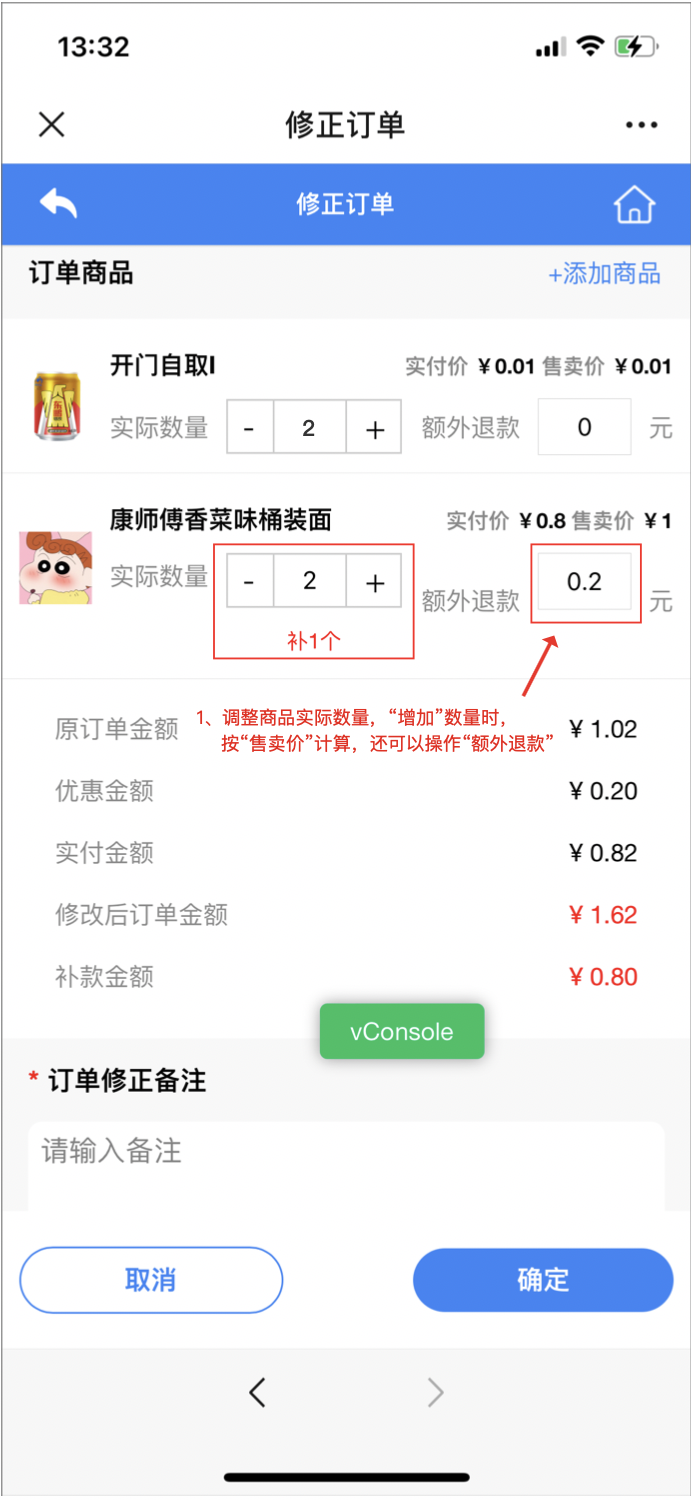The height and width of the screenshot is (1500, 692).
Task: Increase quantity of 开门自取I
Action: [x=374, y=428]
